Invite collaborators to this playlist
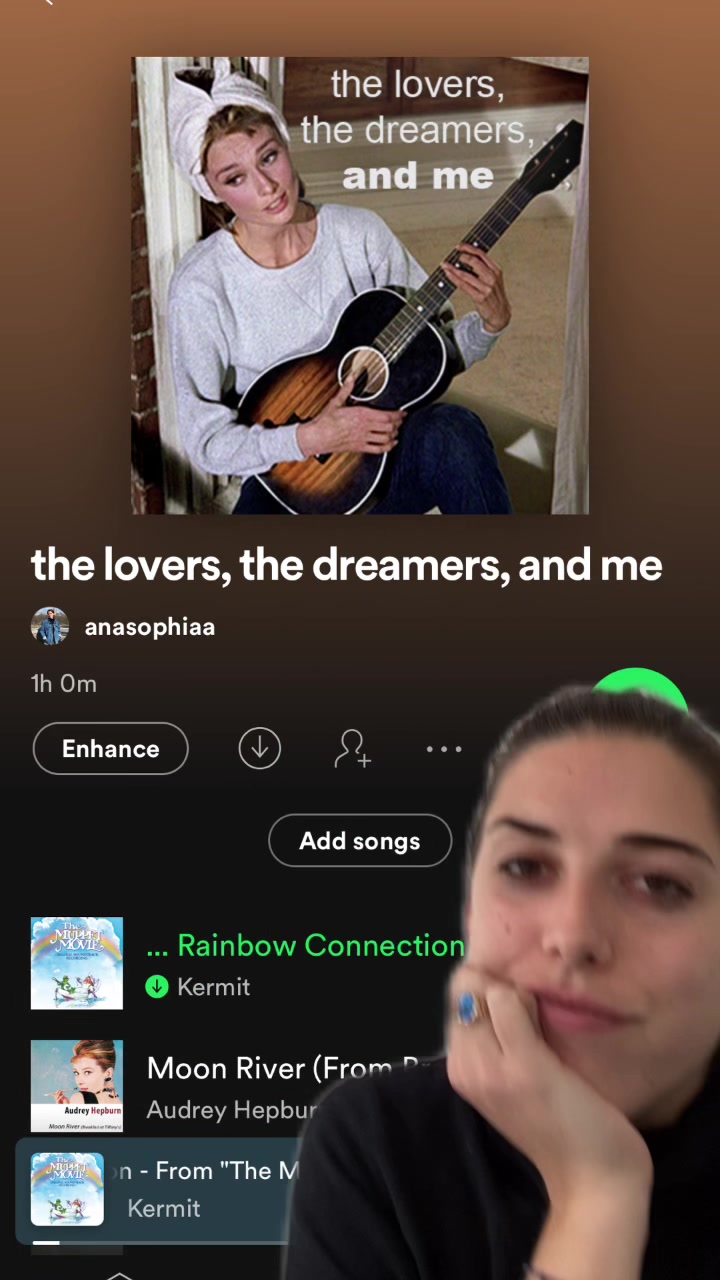Viewport: 720px width, 1280px height. click(x=352, y=749)
